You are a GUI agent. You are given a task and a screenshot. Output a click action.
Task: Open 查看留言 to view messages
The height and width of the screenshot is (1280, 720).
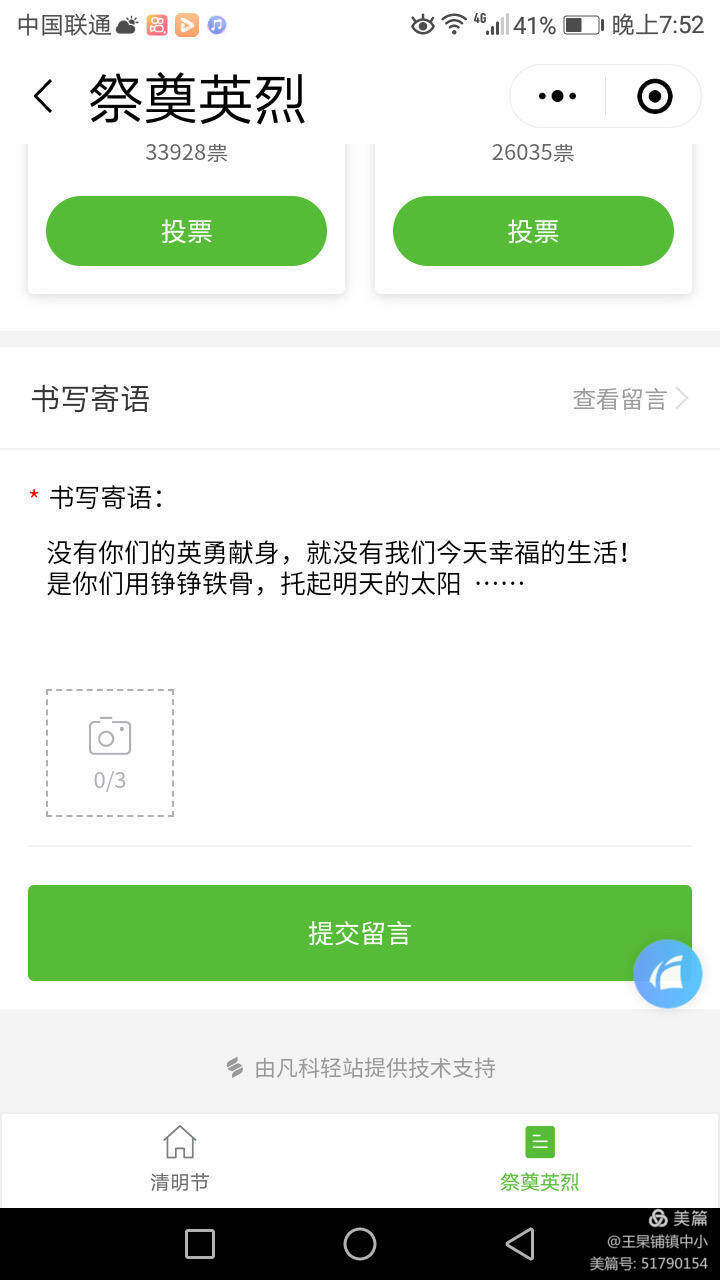pyautogui.click(x=631, y=399)
